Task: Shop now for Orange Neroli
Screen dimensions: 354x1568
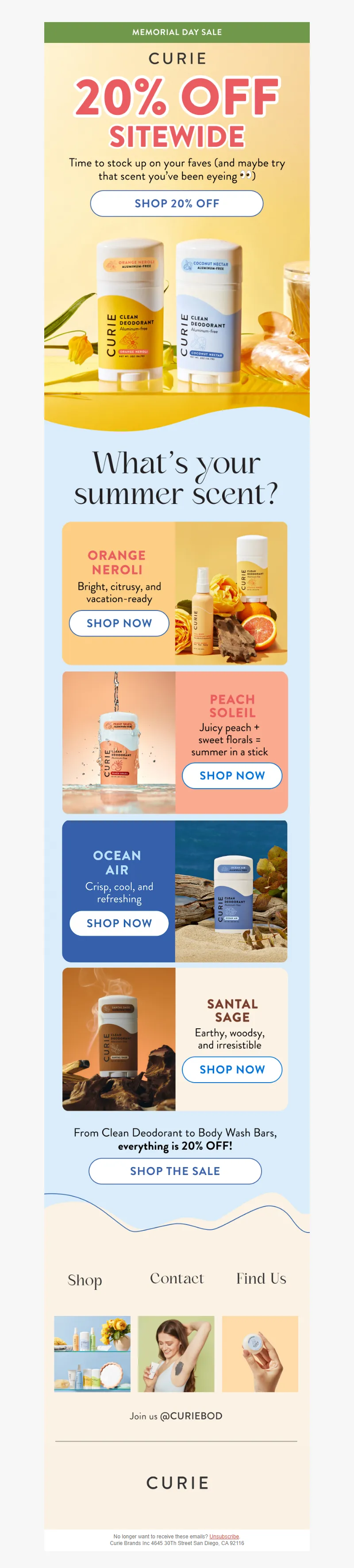Action: [x=119, y=623]
